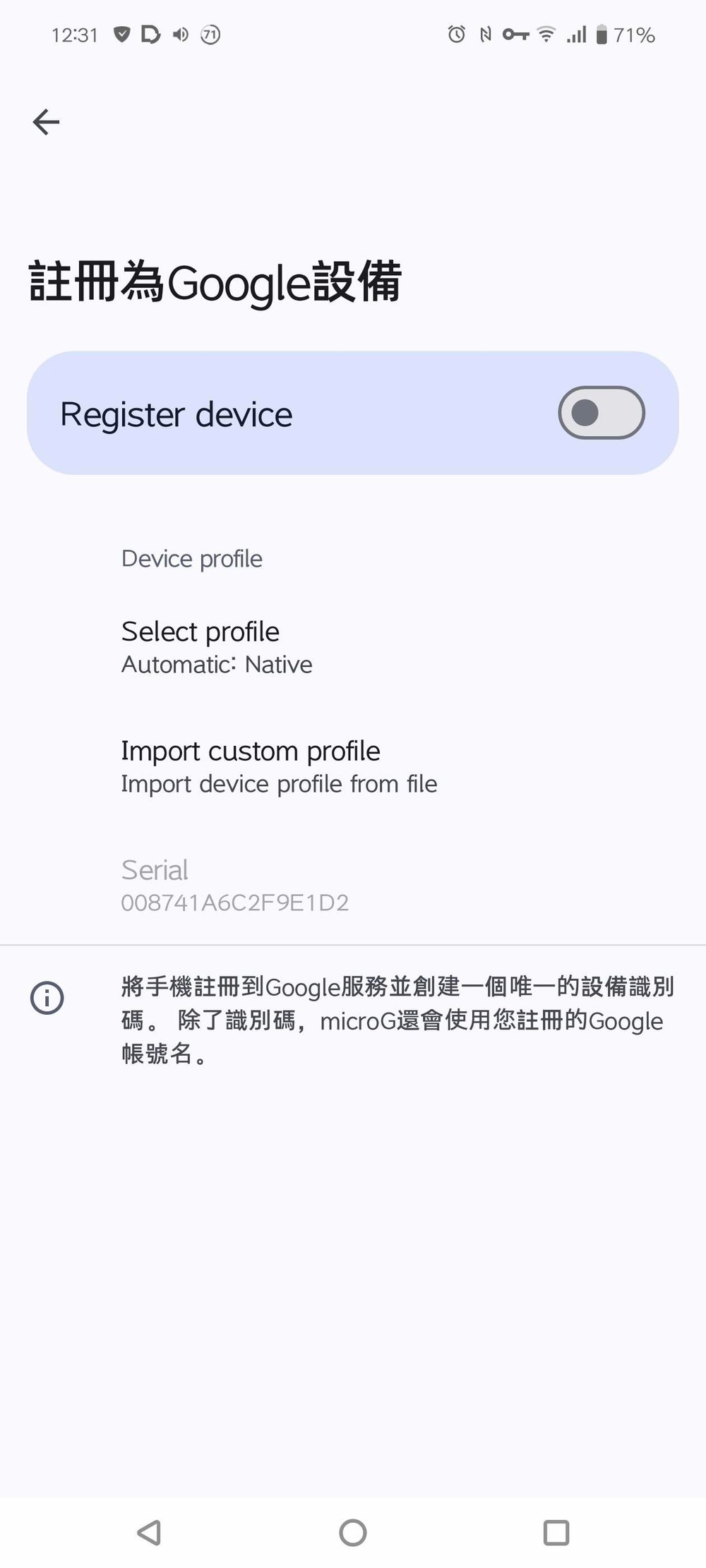Tap Automatic: Native to change profile
Image resolution: width=706 pixels, height=1568 pixels.
(217, 664)
